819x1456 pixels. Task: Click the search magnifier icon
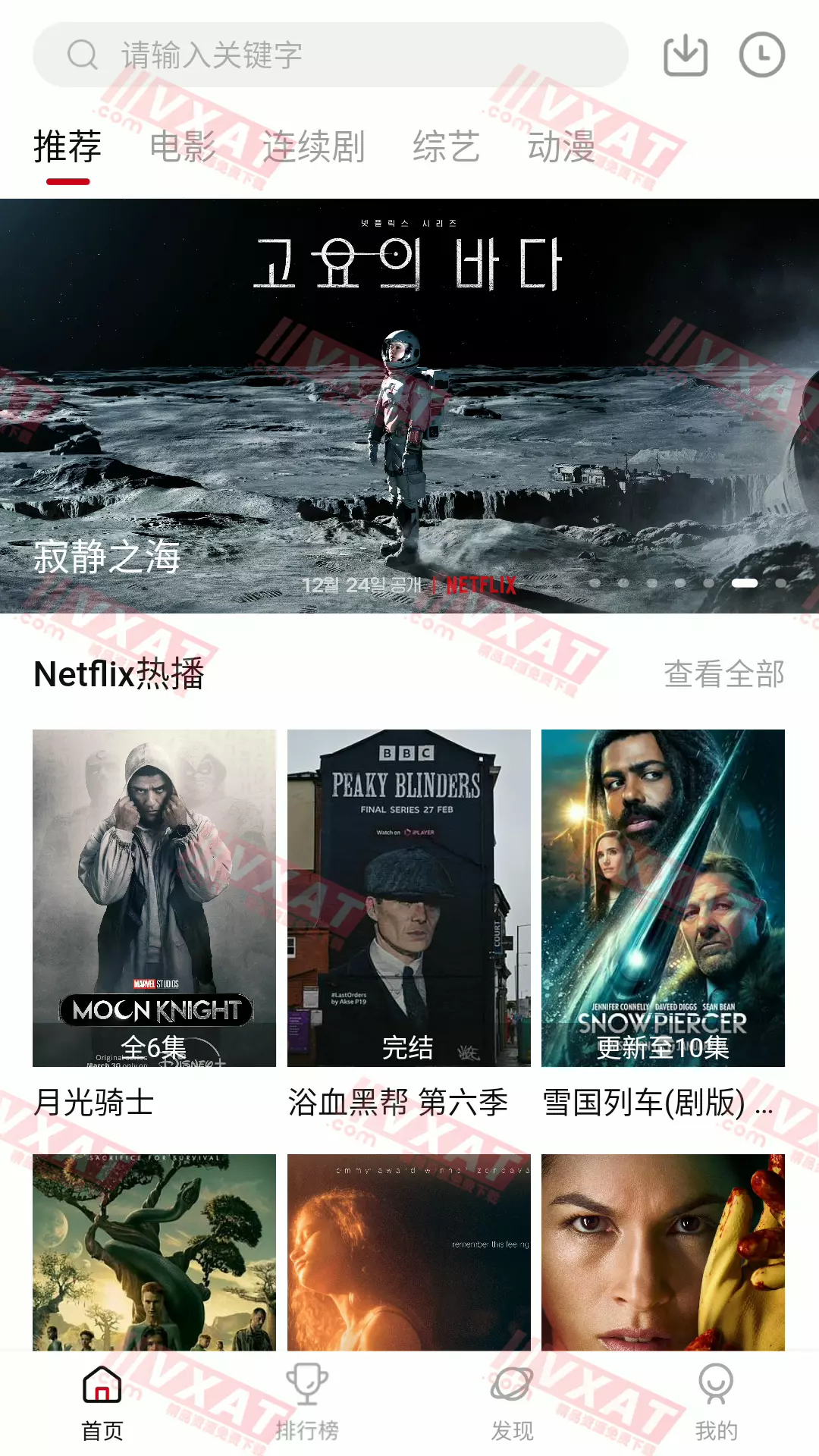point(83,54)
